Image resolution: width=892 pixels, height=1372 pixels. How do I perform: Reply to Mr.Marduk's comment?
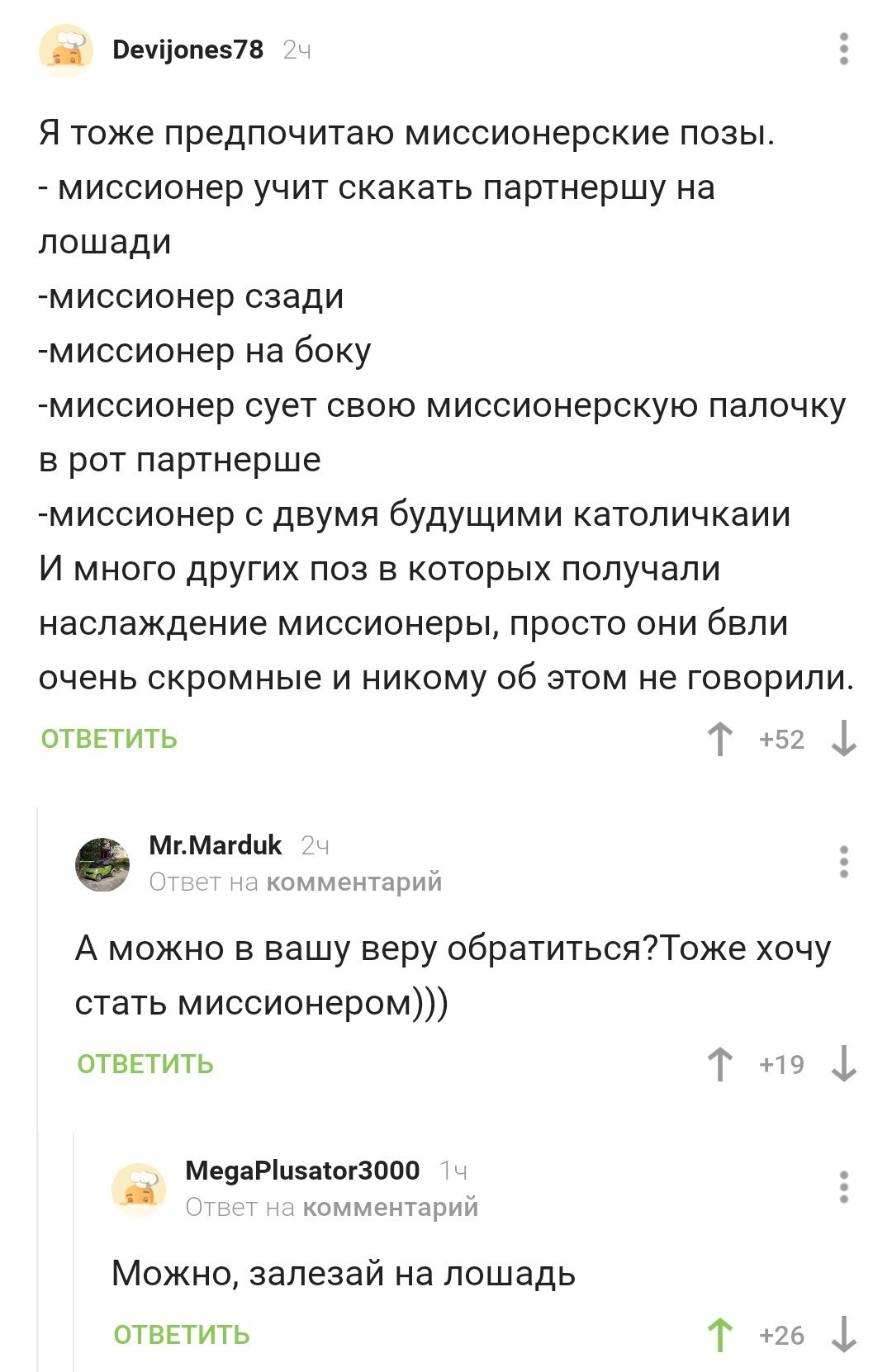click(145, 1064)
